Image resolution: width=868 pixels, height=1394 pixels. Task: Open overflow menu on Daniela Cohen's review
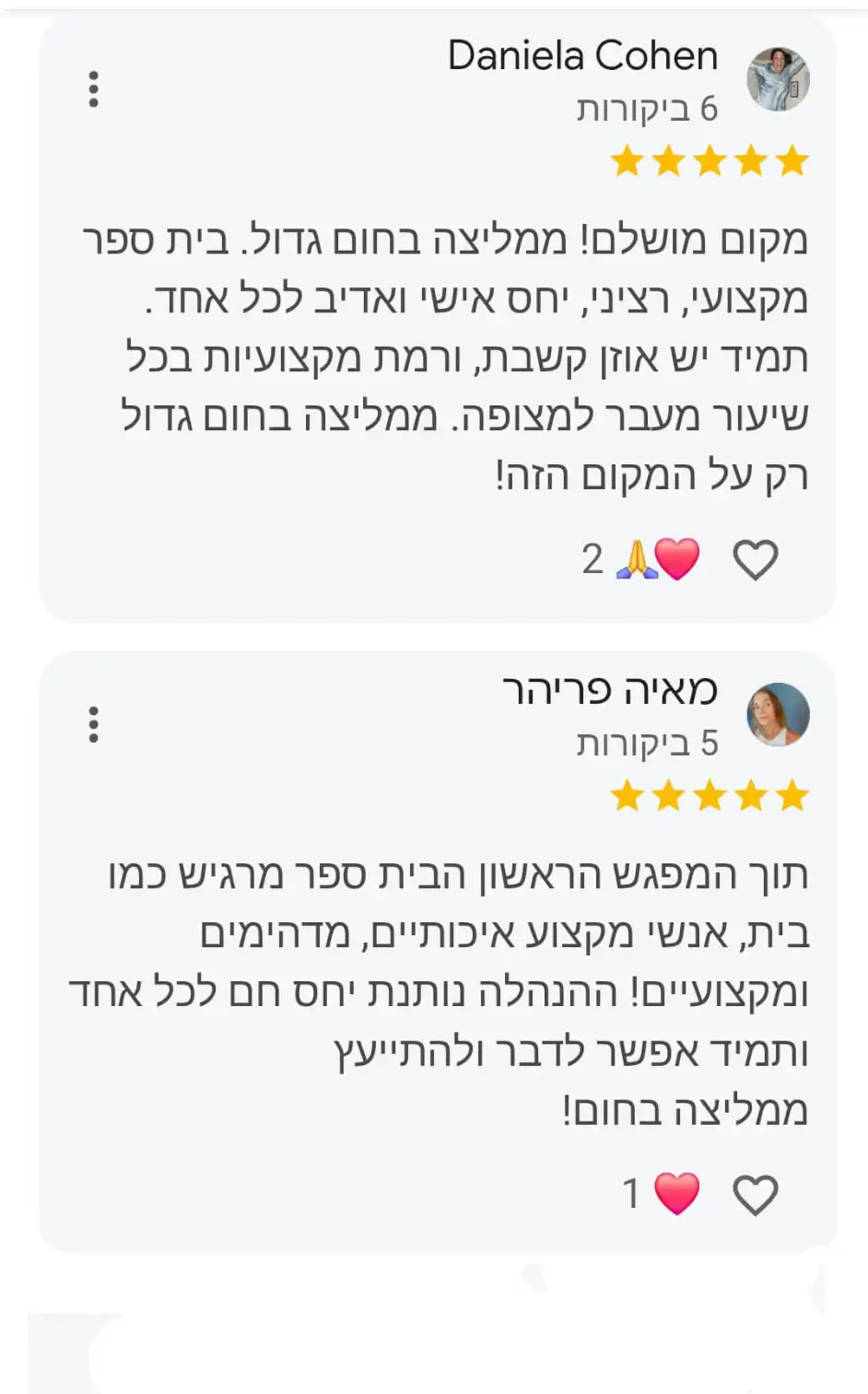[x=93, y=89]
